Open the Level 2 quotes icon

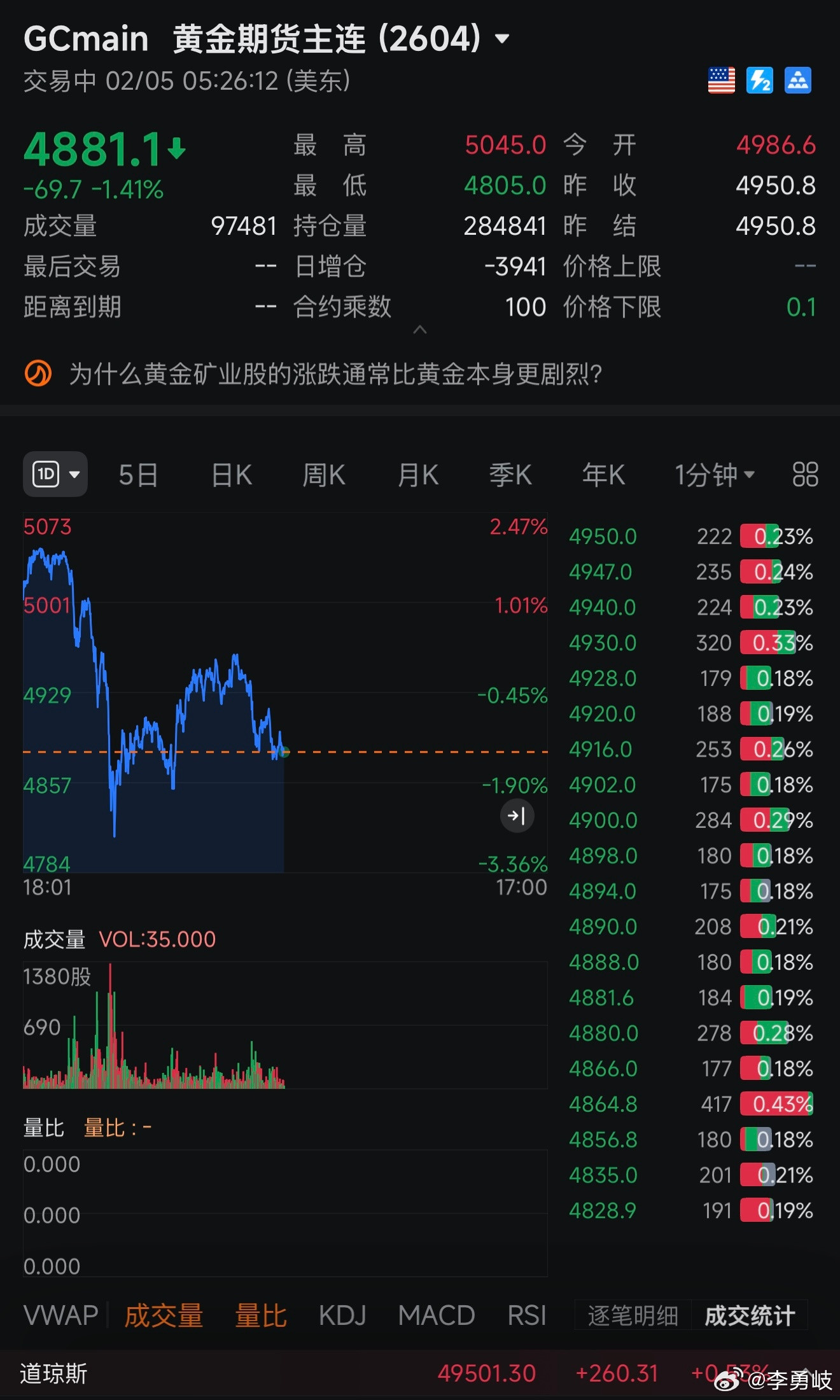click(x=759, y=80)
